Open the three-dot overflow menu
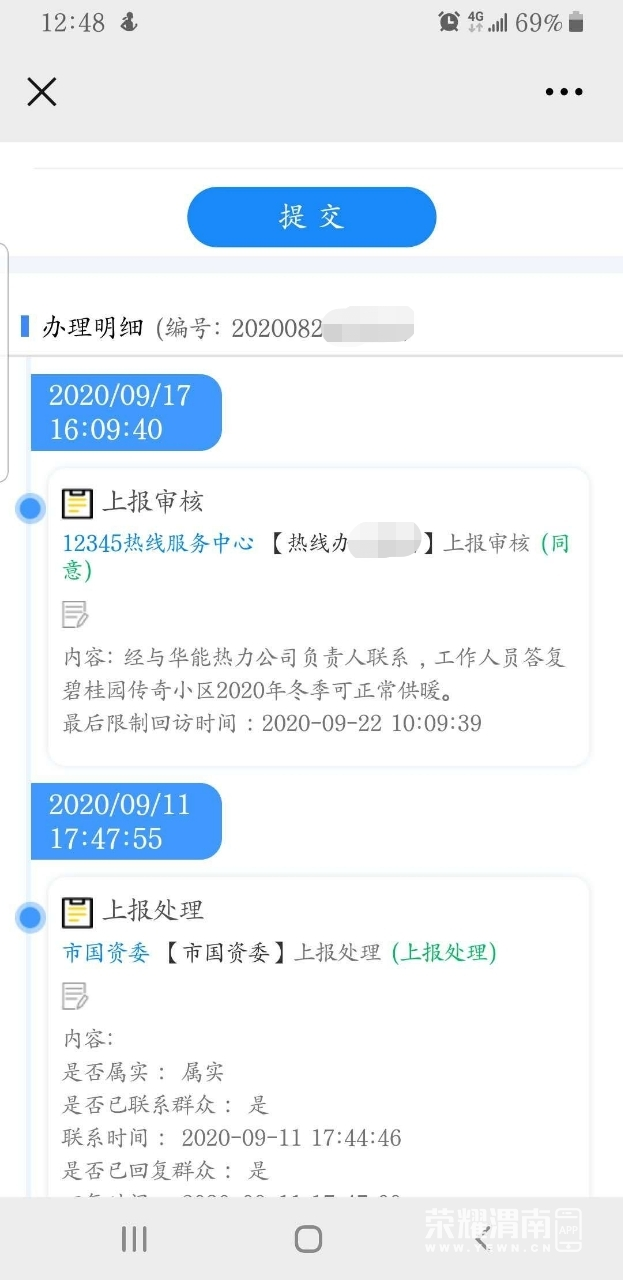Screen dimensions: 623x1280 coord(564,92)
